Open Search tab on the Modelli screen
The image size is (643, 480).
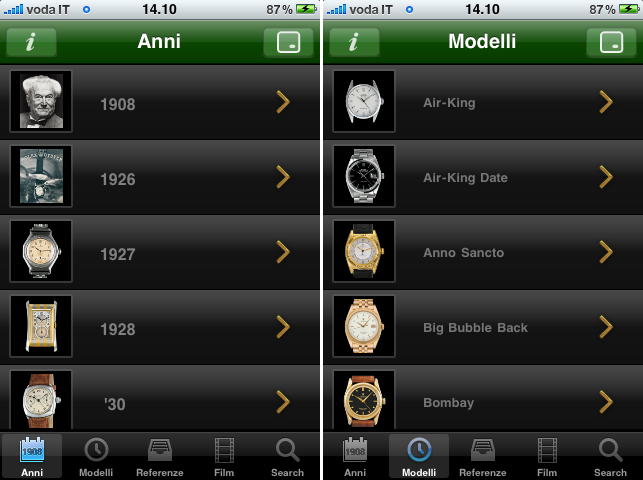click(x=610, y=457)
